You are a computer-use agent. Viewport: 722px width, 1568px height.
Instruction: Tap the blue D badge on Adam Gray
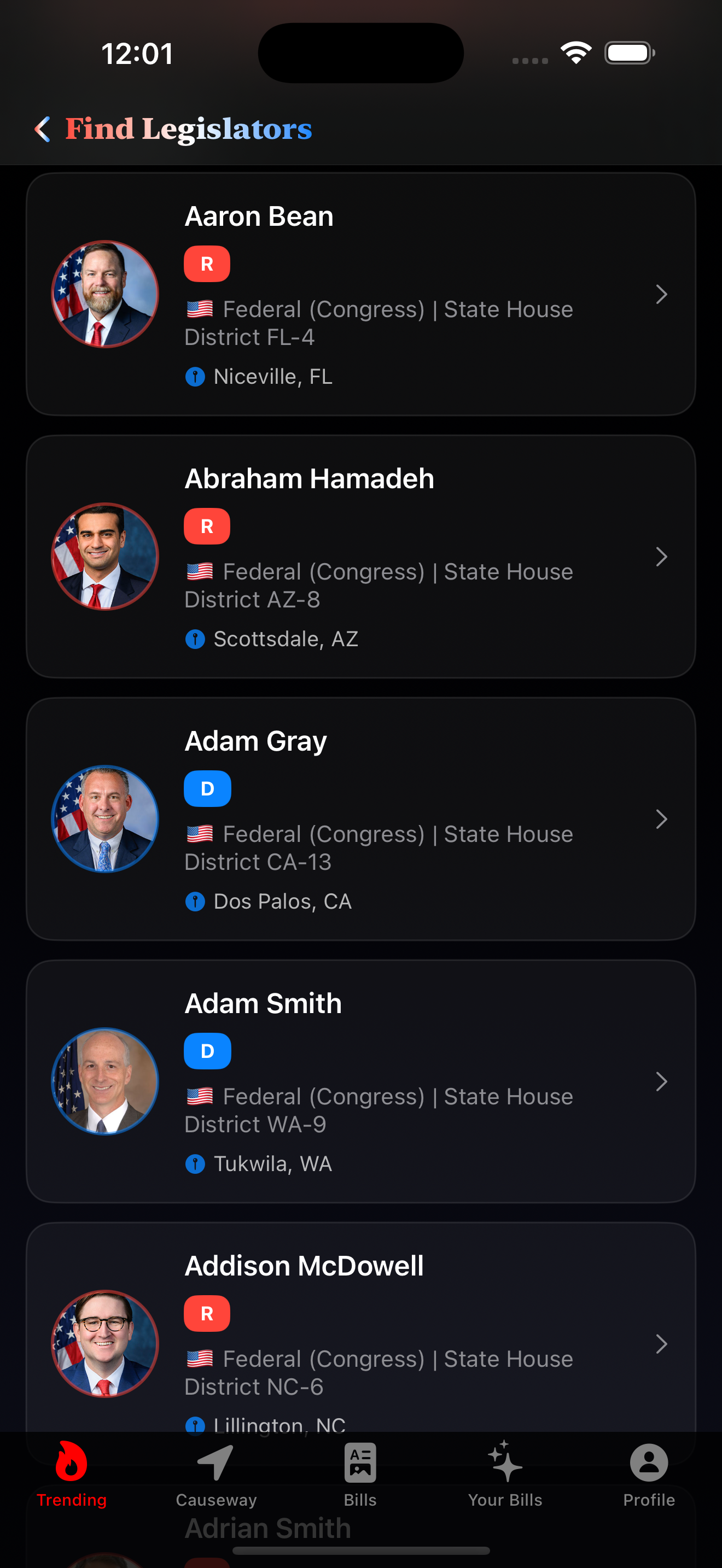point(207,788)
